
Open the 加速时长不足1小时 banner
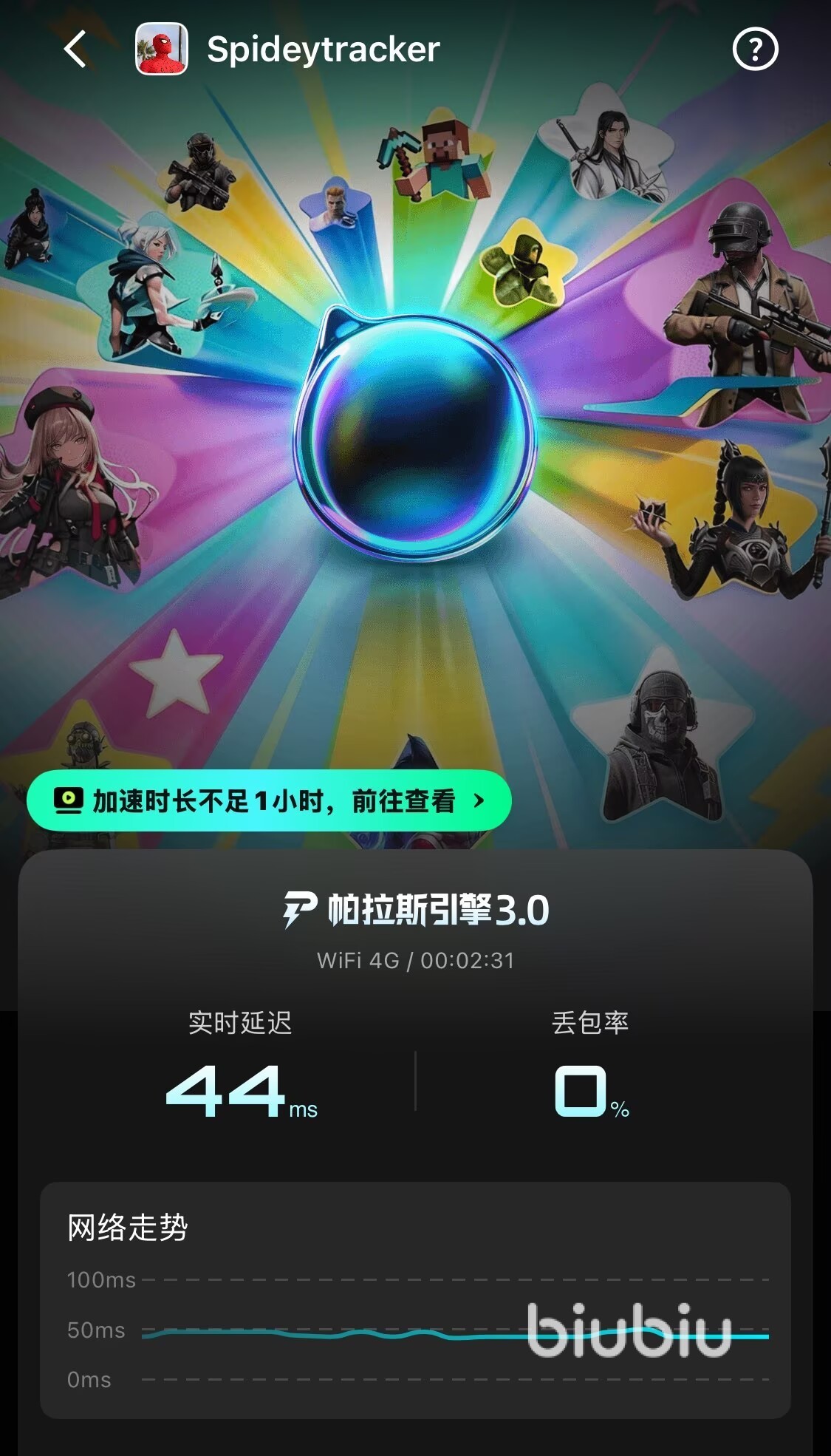269,800
